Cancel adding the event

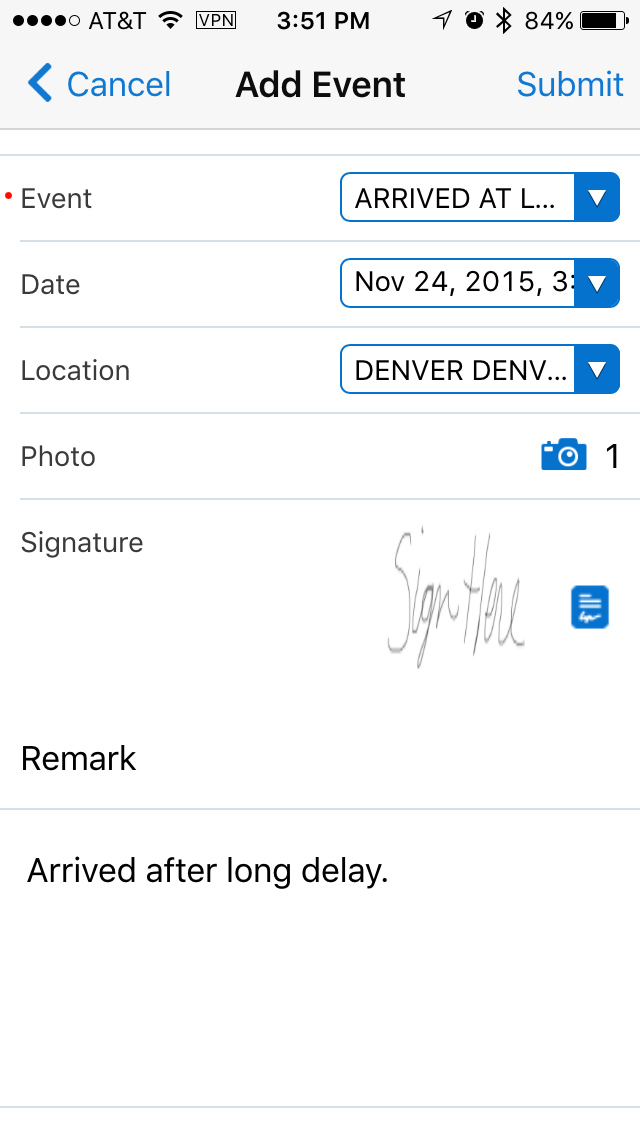coord(100,85)
